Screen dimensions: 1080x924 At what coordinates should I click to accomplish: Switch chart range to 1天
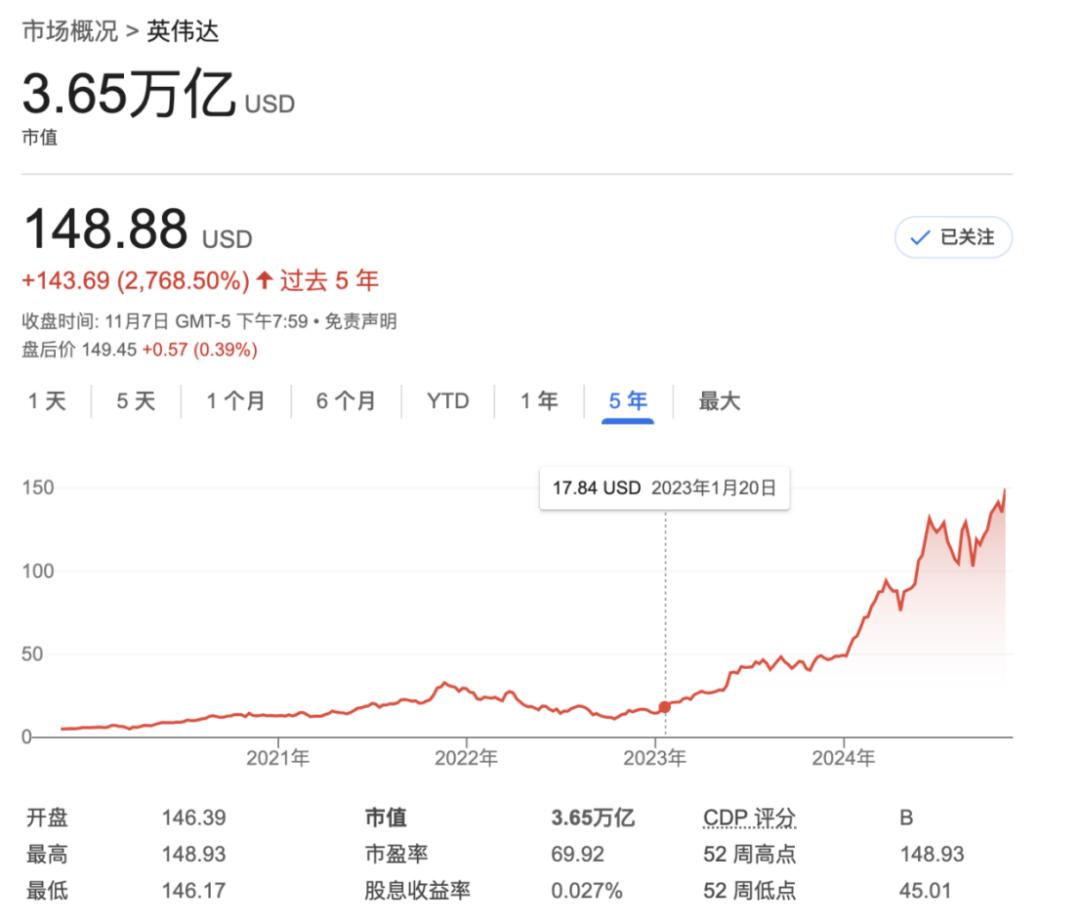[47, 402]
